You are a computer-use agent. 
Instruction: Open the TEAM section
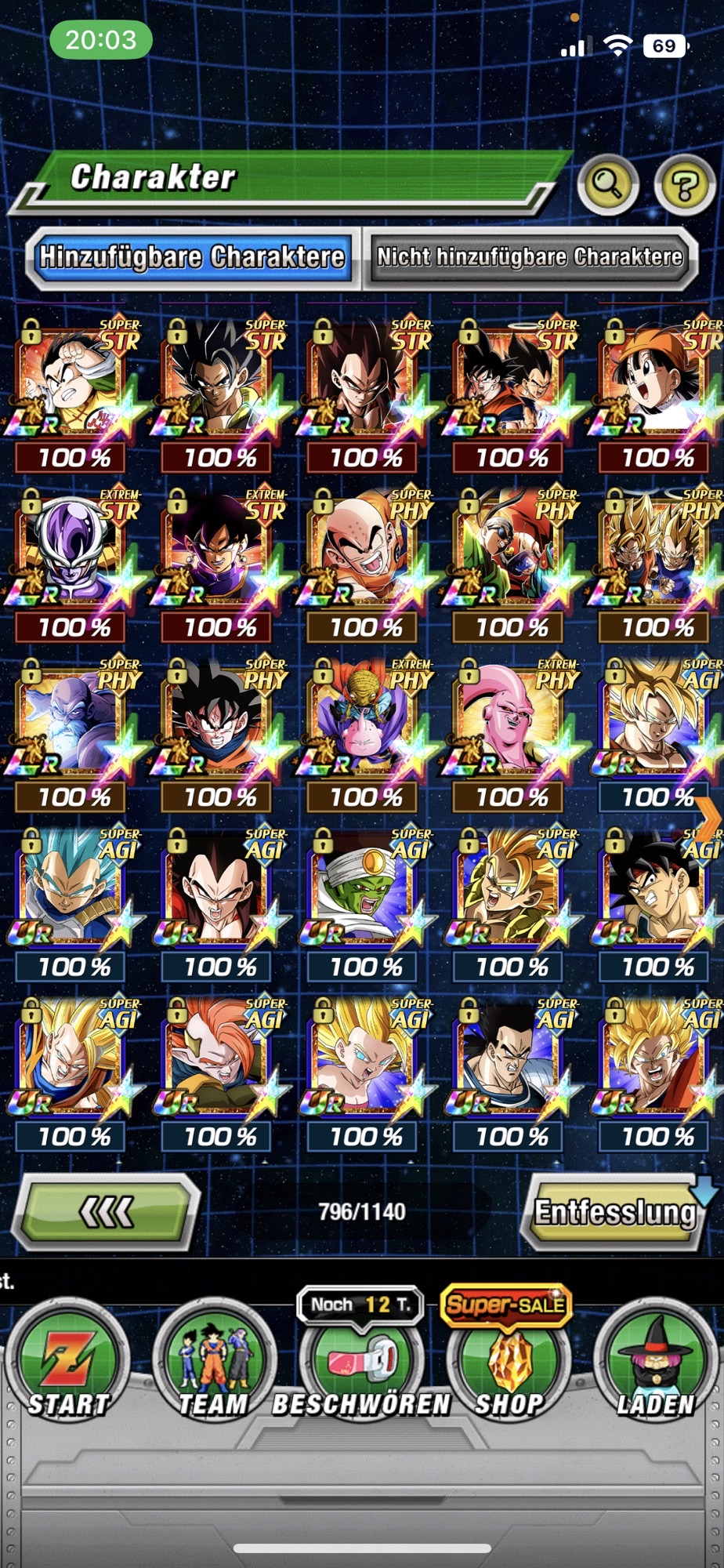pos(213,1363)
